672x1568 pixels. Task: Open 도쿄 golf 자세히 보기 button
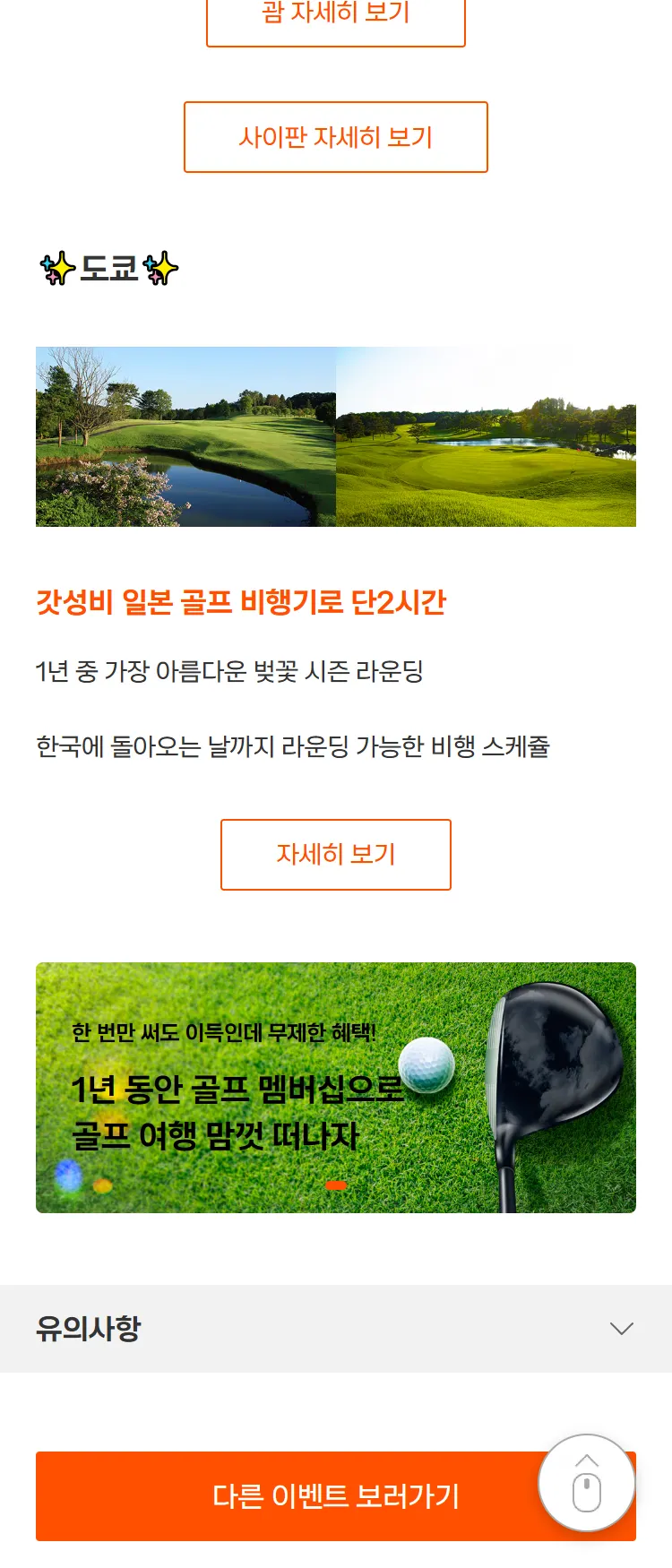(x=335, y=854)
